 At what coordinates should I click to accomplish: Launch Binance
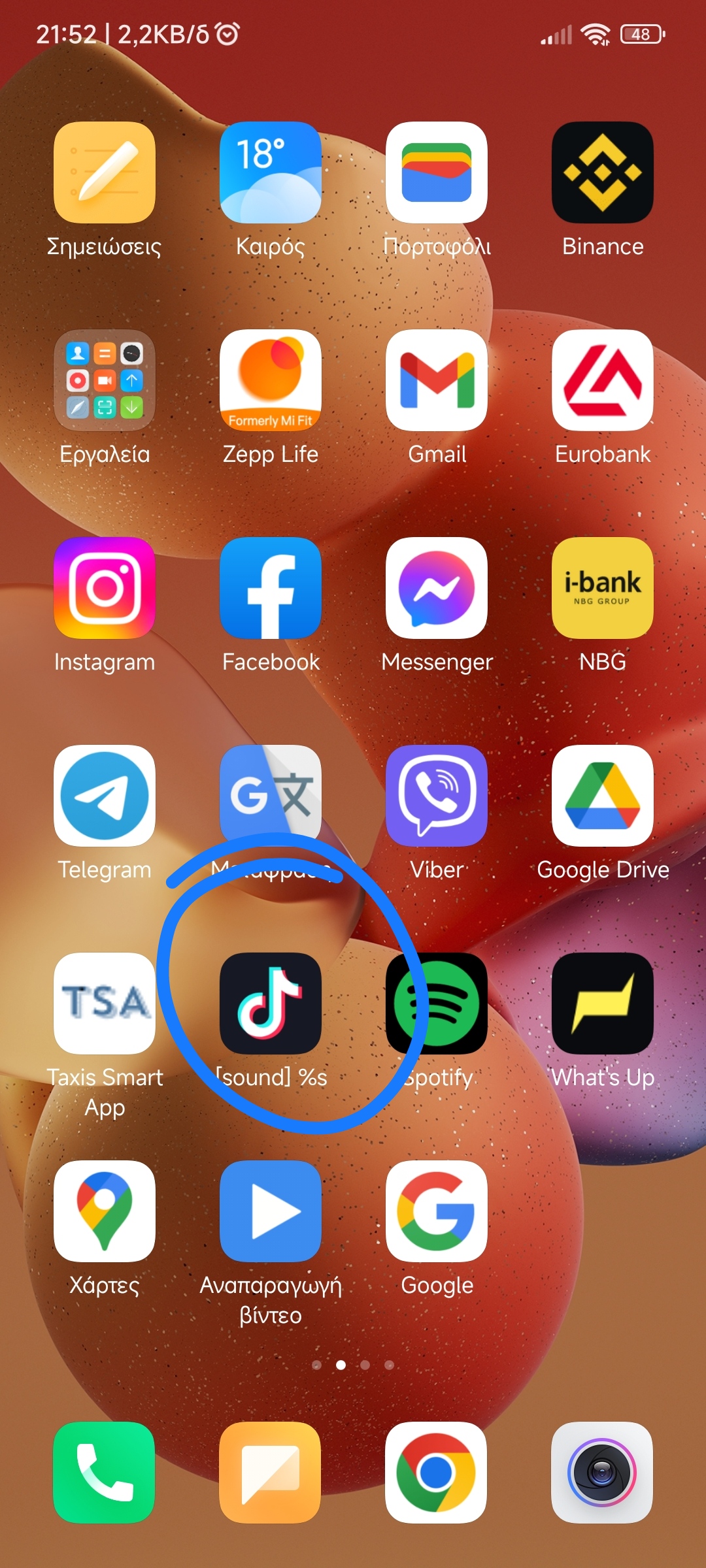click(x=603, y=172)
